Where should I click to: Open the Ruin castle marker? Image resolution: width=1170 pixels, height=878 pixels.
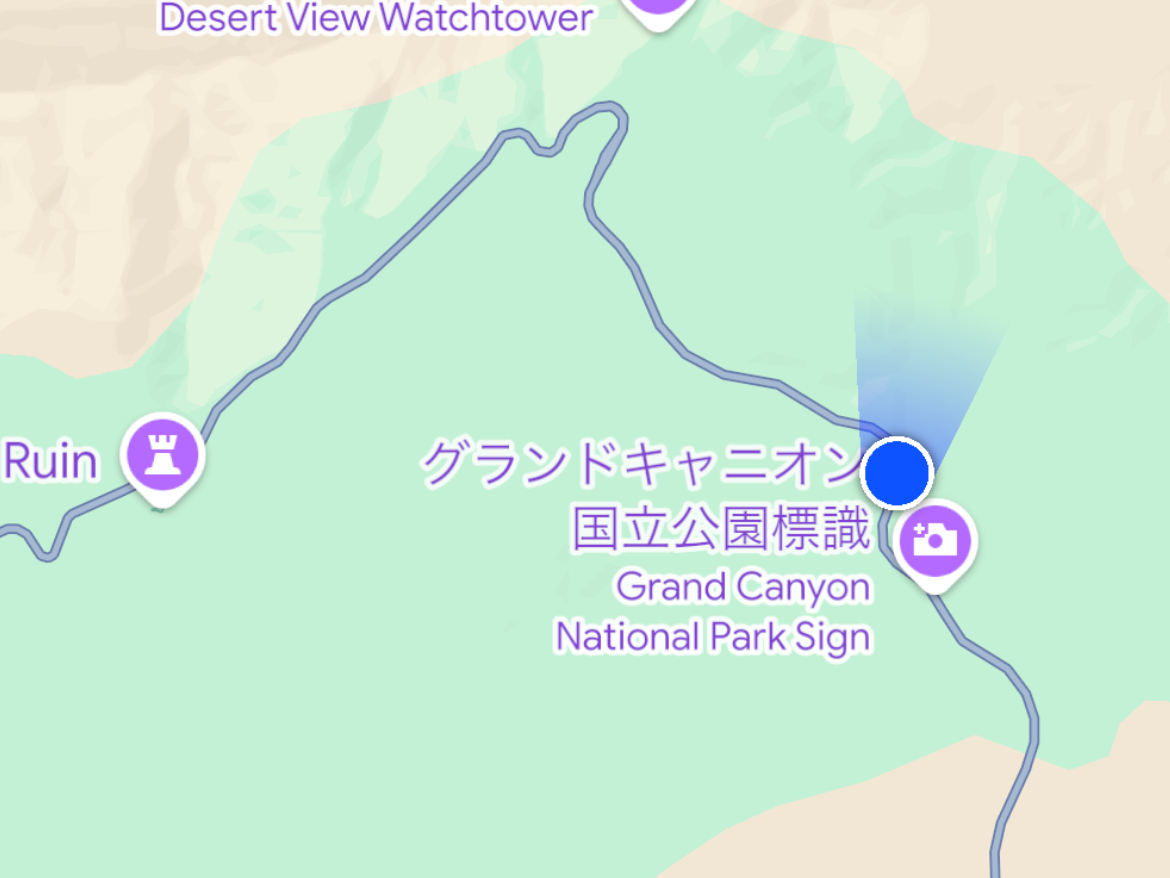162,456
